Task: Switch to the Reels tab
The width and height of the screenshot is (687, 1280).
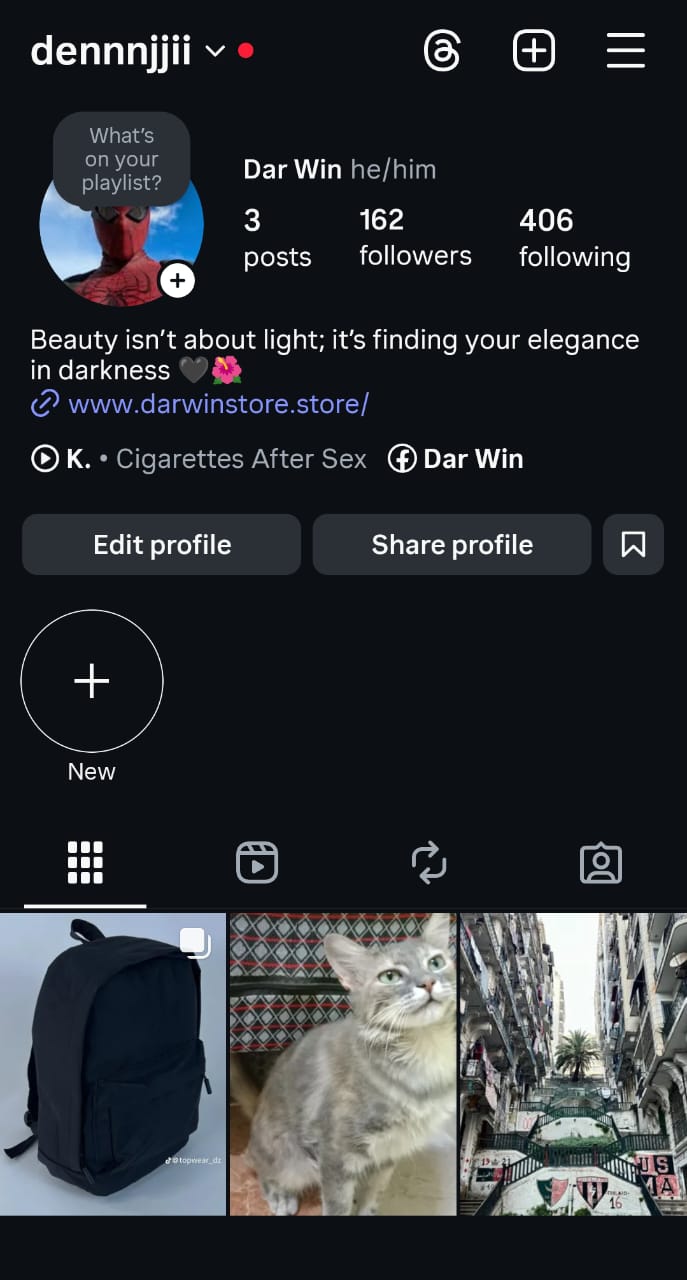Action: pos(257,862)
